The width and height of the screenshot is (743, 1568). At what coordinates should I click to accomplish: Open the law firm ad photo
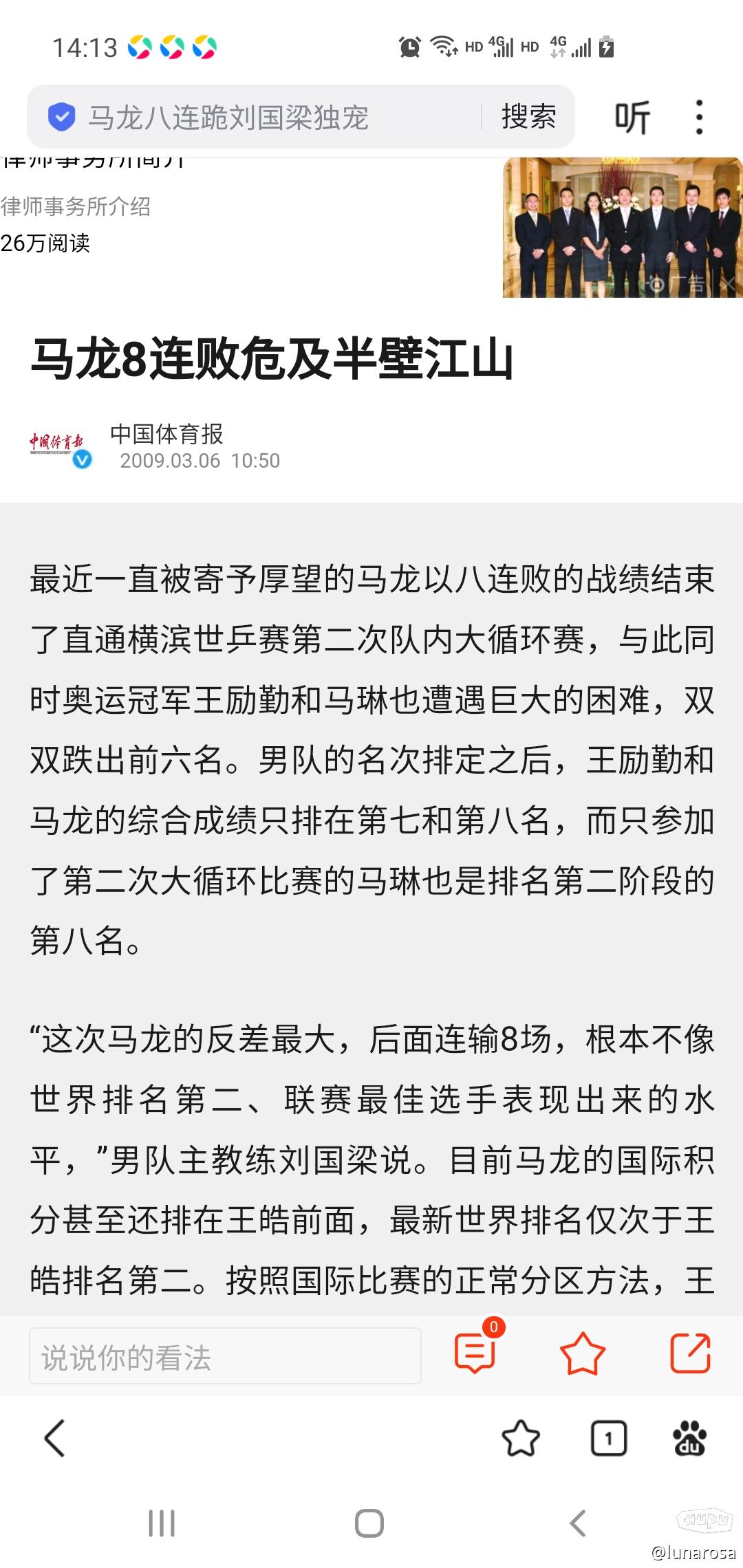(x=623, y=228)
